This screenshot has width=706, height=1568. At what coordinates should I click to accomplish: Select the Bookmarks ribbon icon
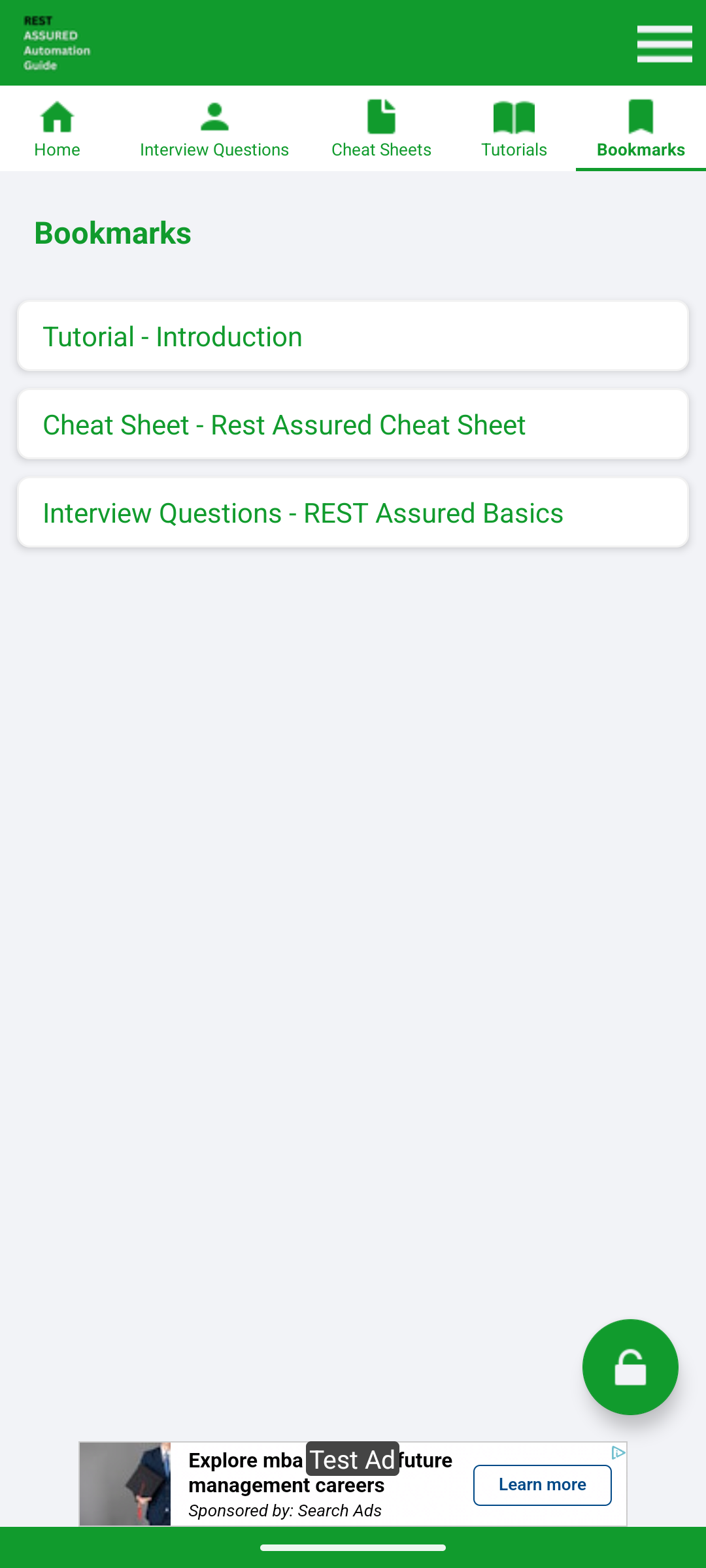click(x=640, y=116)
